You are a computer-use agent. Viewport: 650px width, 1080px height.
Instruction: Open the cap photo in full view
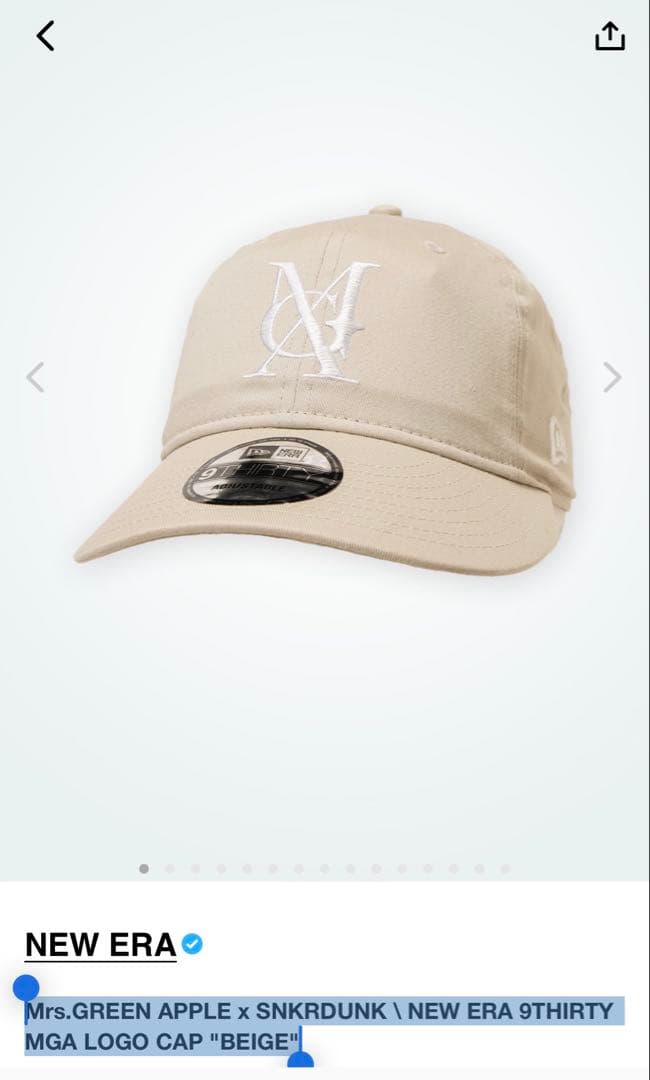point(325,400)
